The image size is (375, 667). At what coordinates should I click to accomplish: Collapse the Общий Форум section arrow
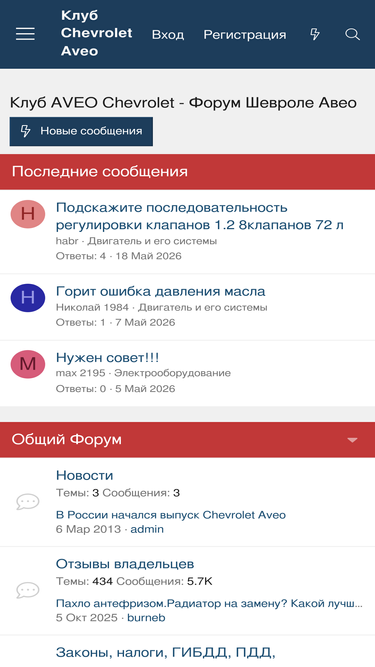352,440
